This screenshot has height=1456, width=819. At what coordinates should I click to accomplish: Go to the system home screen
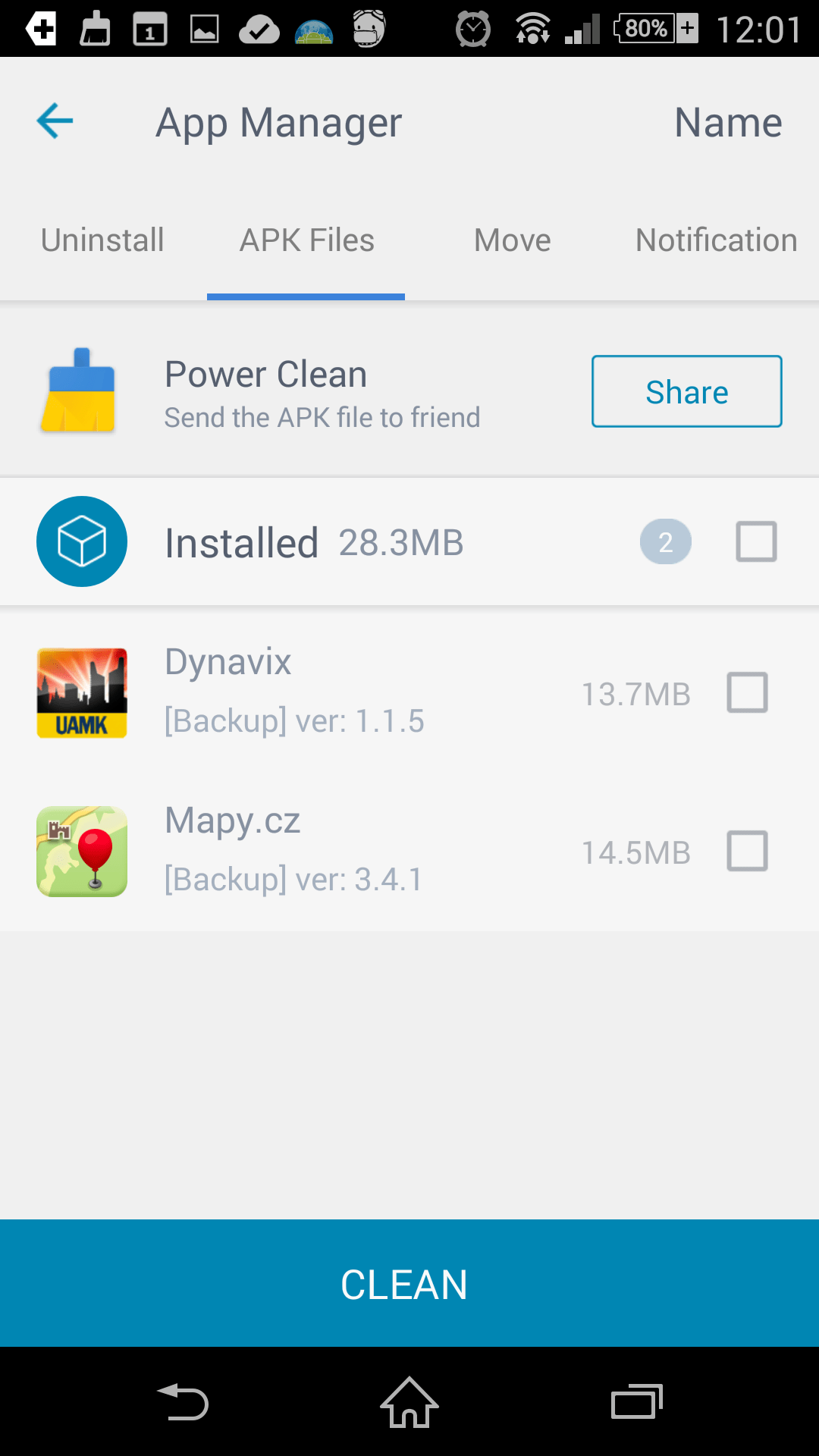(x=409, y=1402)
